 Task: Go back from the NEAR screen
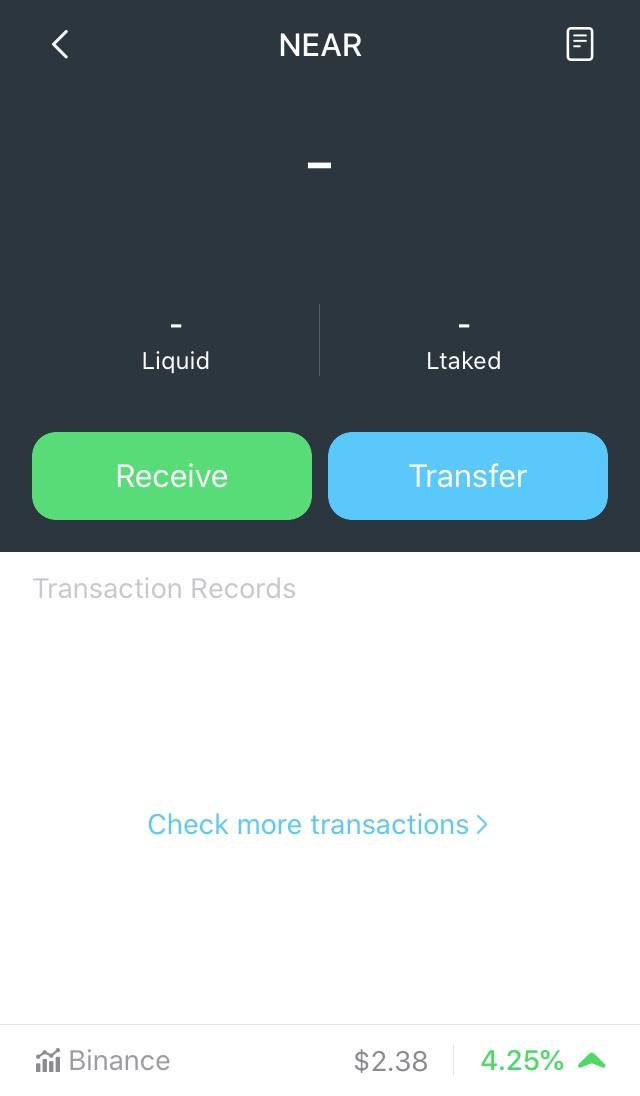tap(60, 45)
